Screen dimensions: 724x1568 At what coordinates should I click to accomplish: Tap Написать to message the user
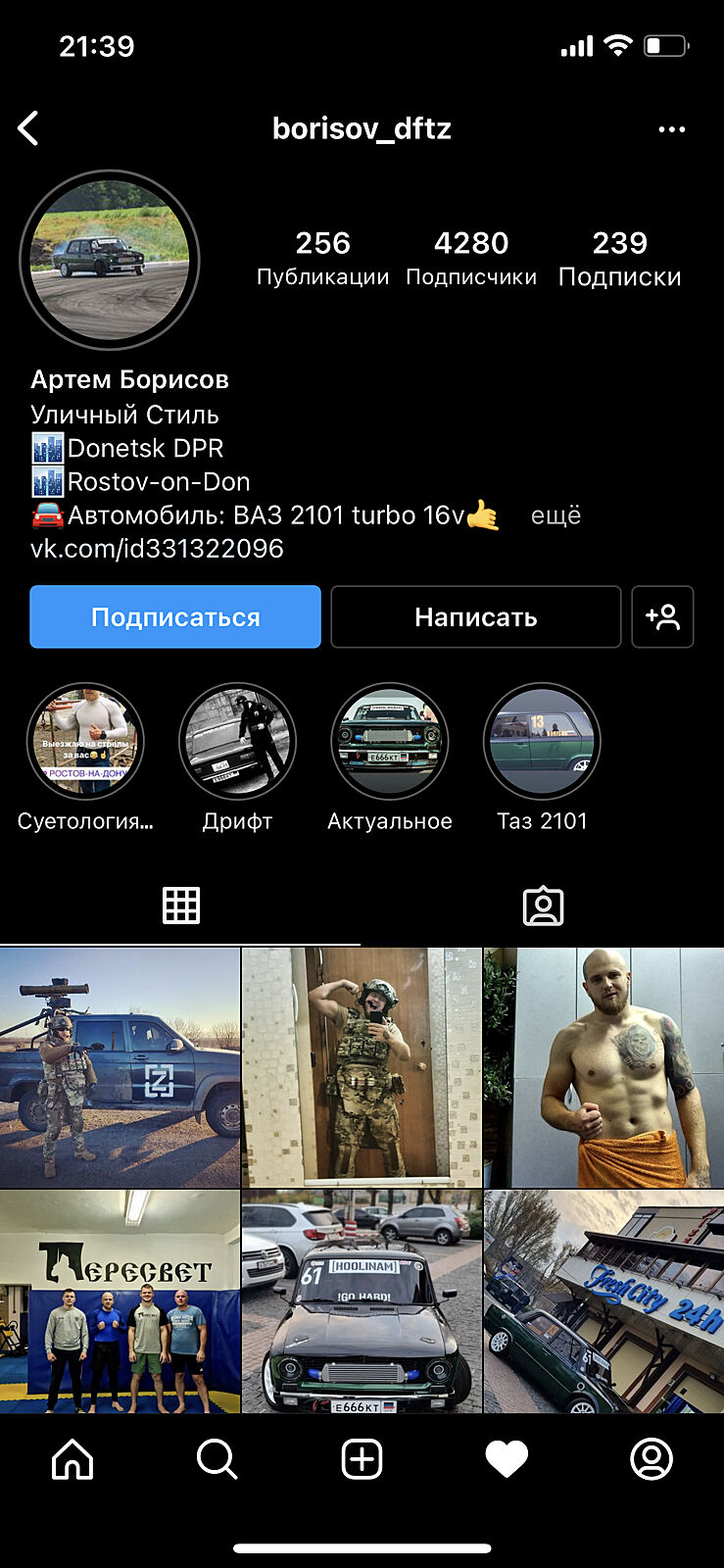pos(475,616)
